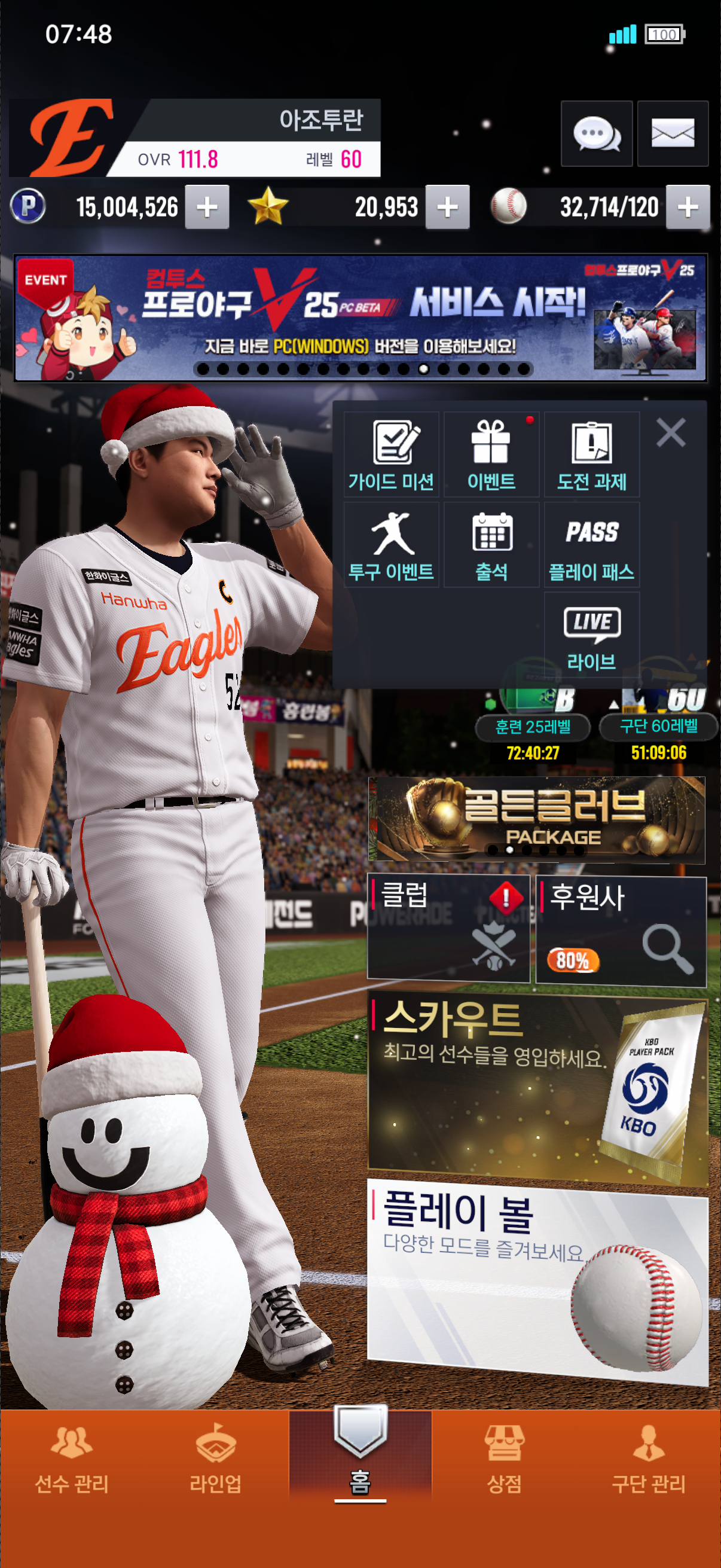Open 플레이 볼 game modes
The height and width of the screenshot is (1568, 721).
pos(538,1279)
